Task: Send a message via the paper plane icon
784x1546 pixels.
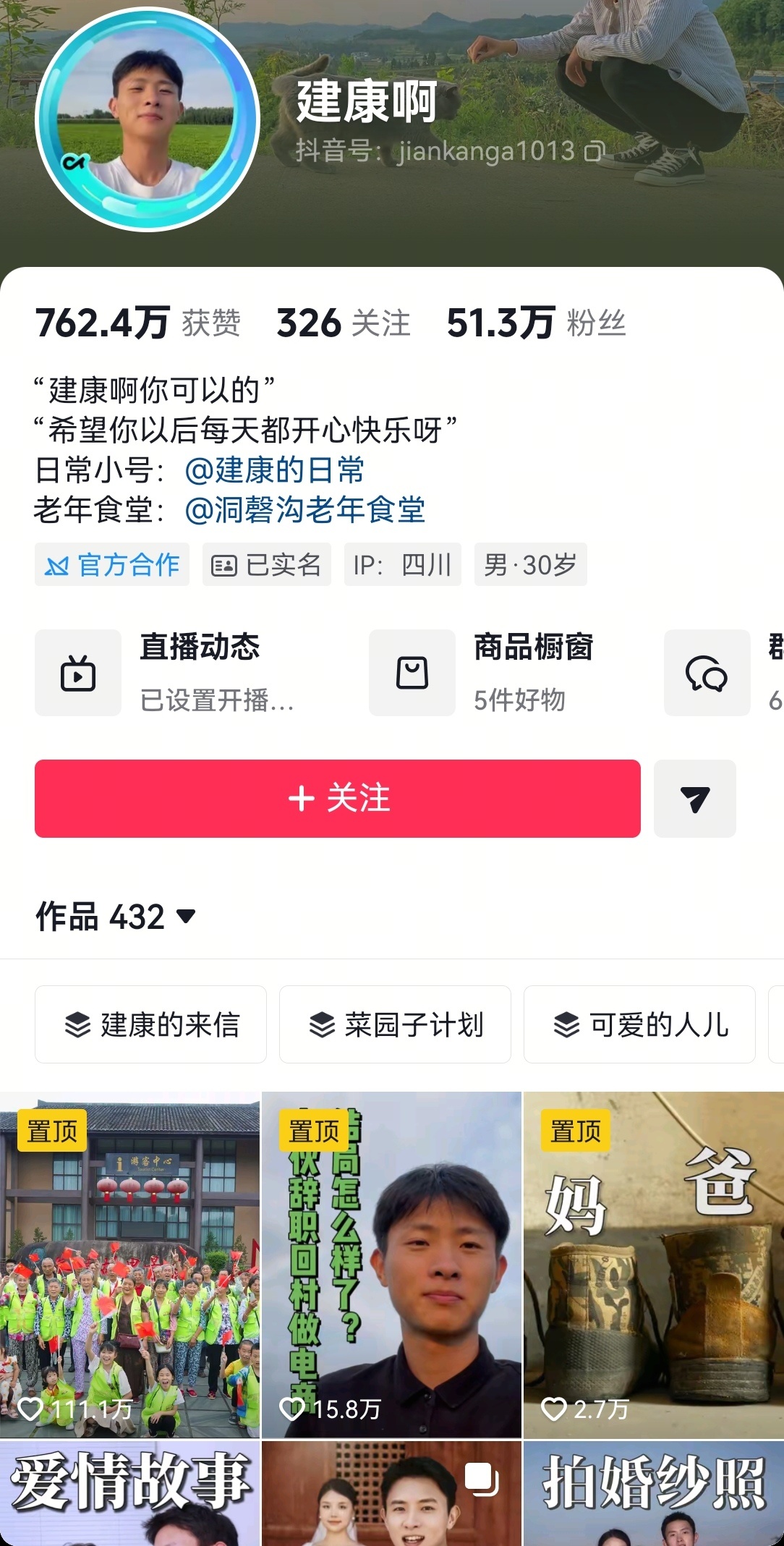Action: pyautogui.click(x=695, y=799)
